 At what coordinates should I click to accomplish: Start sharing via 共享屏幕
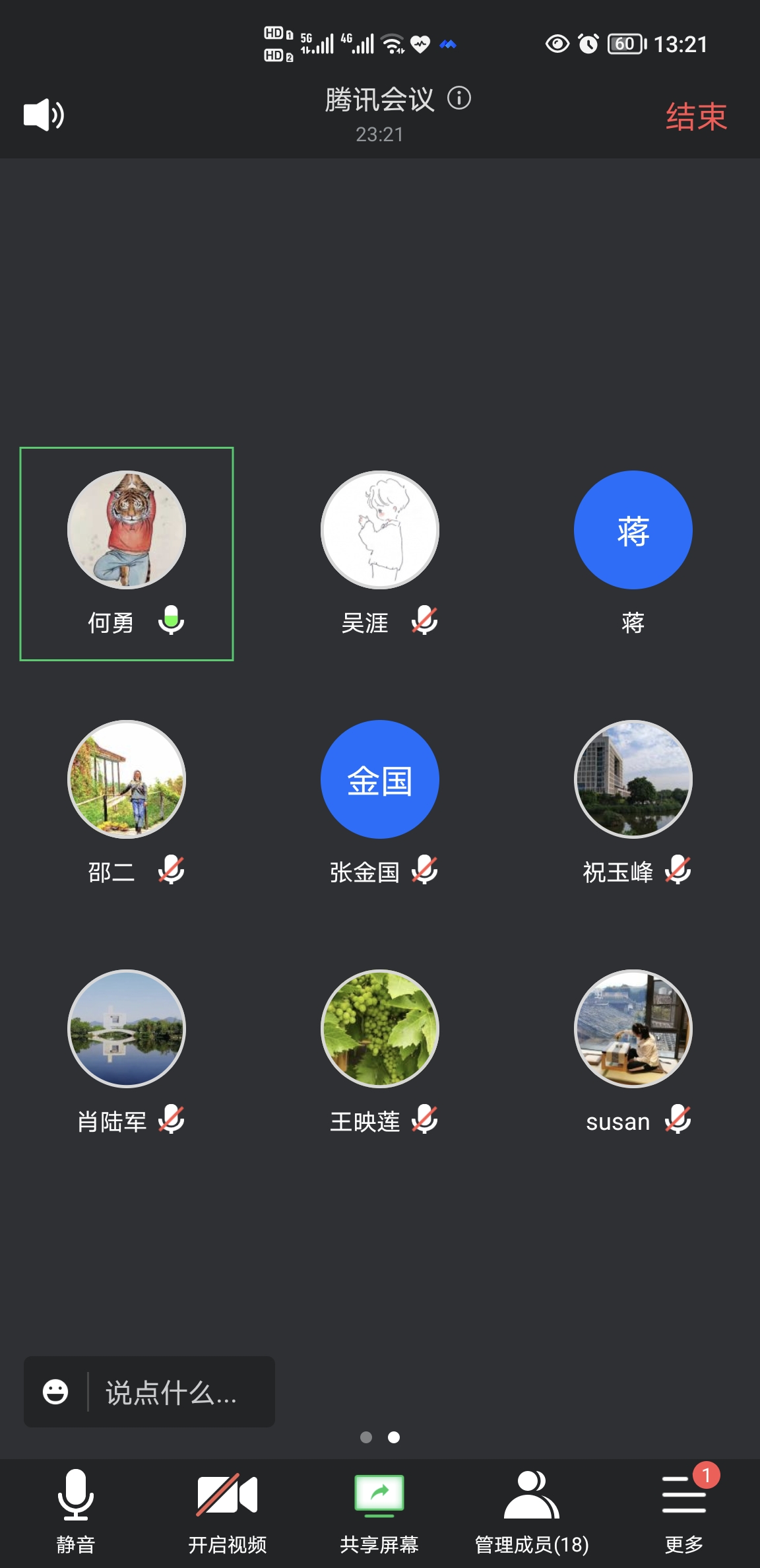click(x=379, y=1510)
